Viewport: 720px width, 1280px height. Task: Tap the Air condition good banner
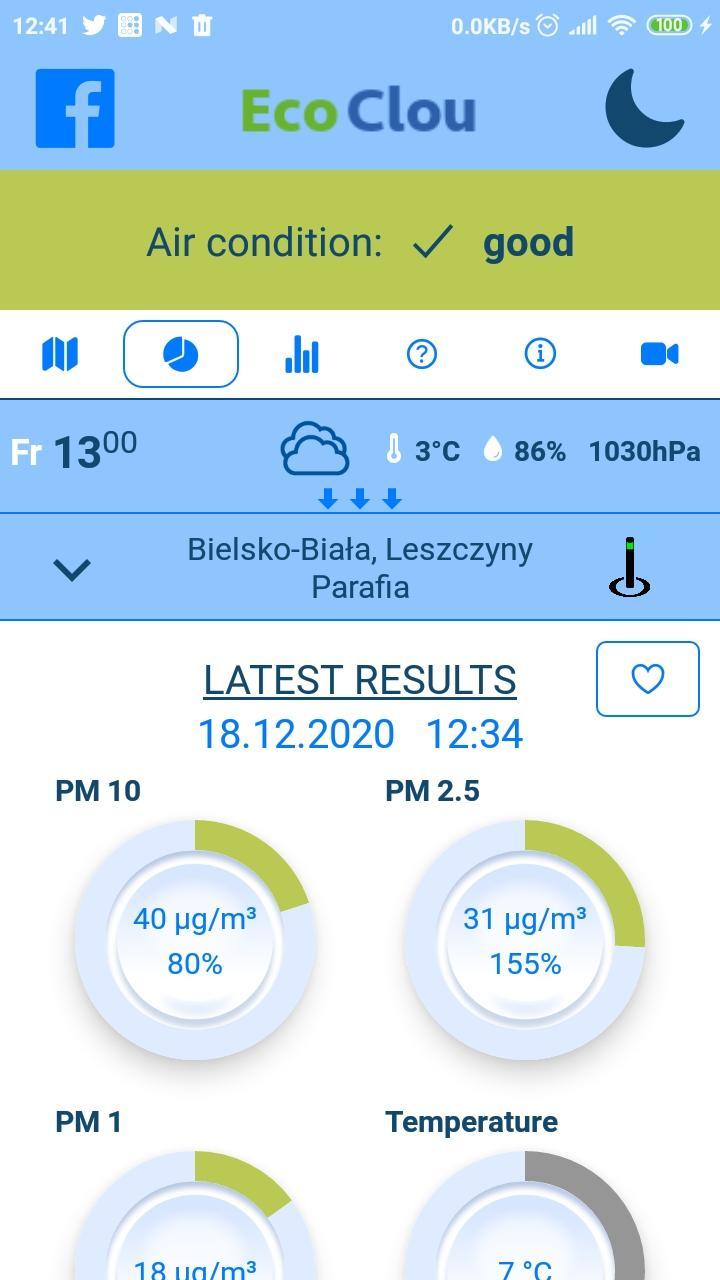360,241
